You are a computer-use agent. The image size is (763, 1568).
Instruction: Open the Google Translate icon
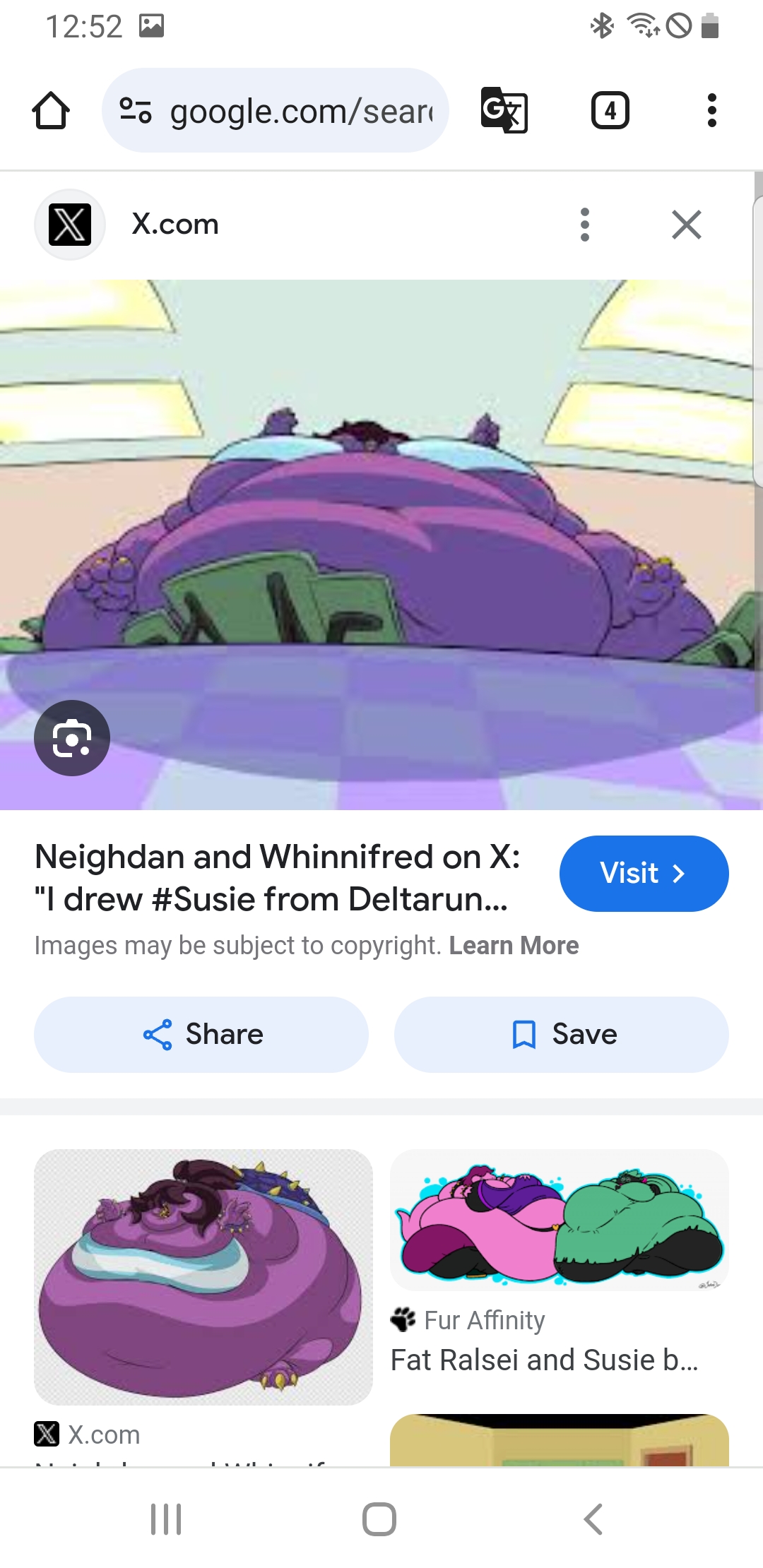click(504, 111)
